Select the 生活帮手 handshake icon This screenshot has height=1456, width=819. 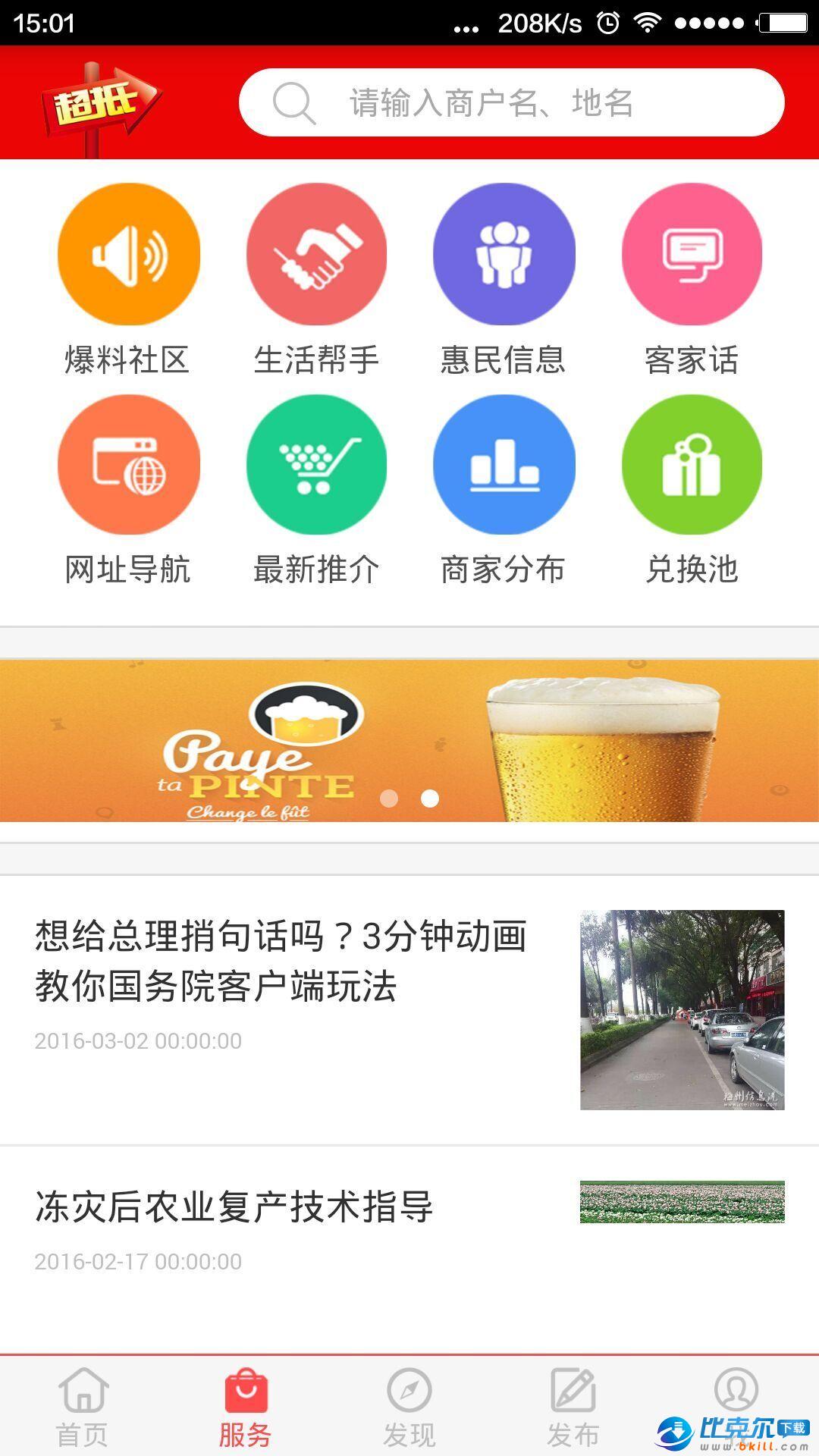pos(316,256)
